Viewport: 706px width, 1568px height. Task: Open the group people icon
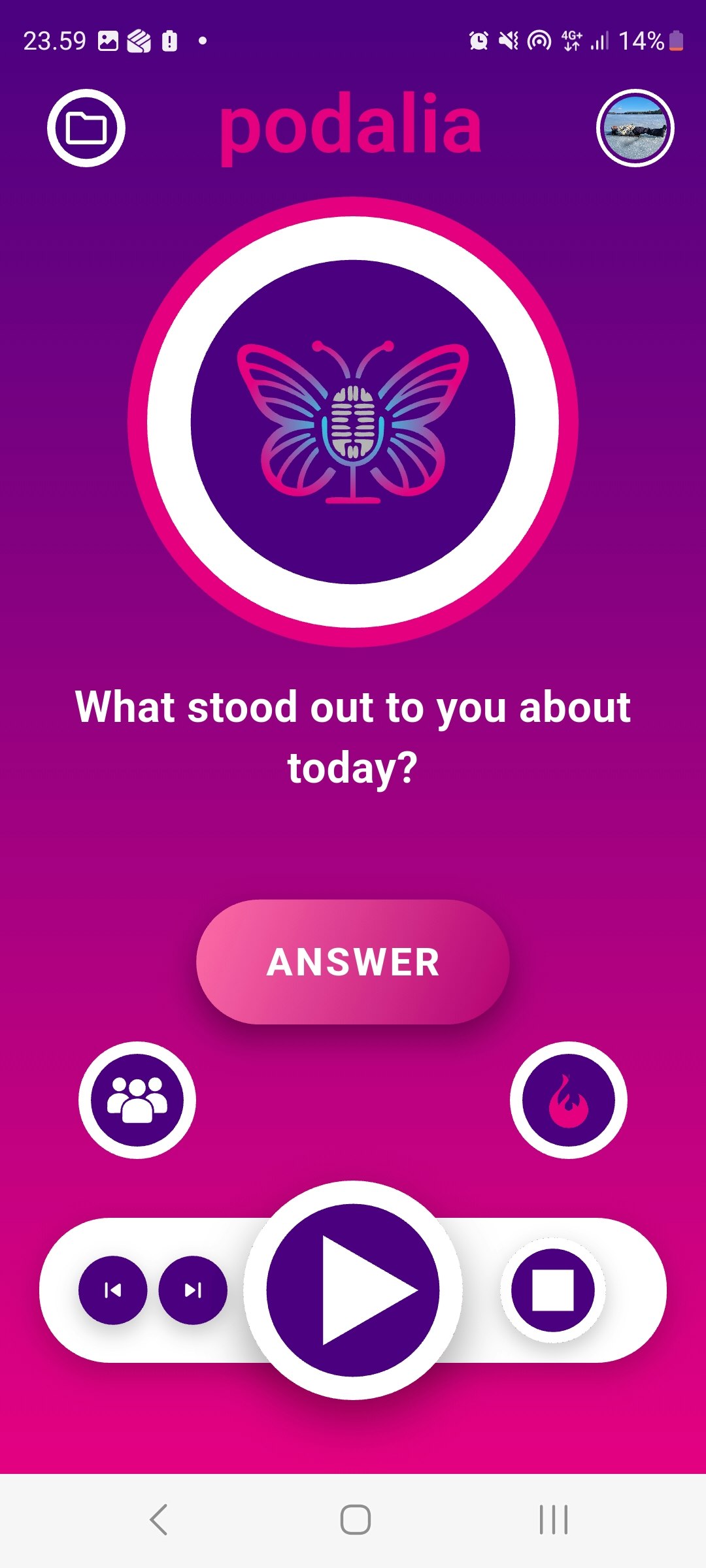point(137,1100)
